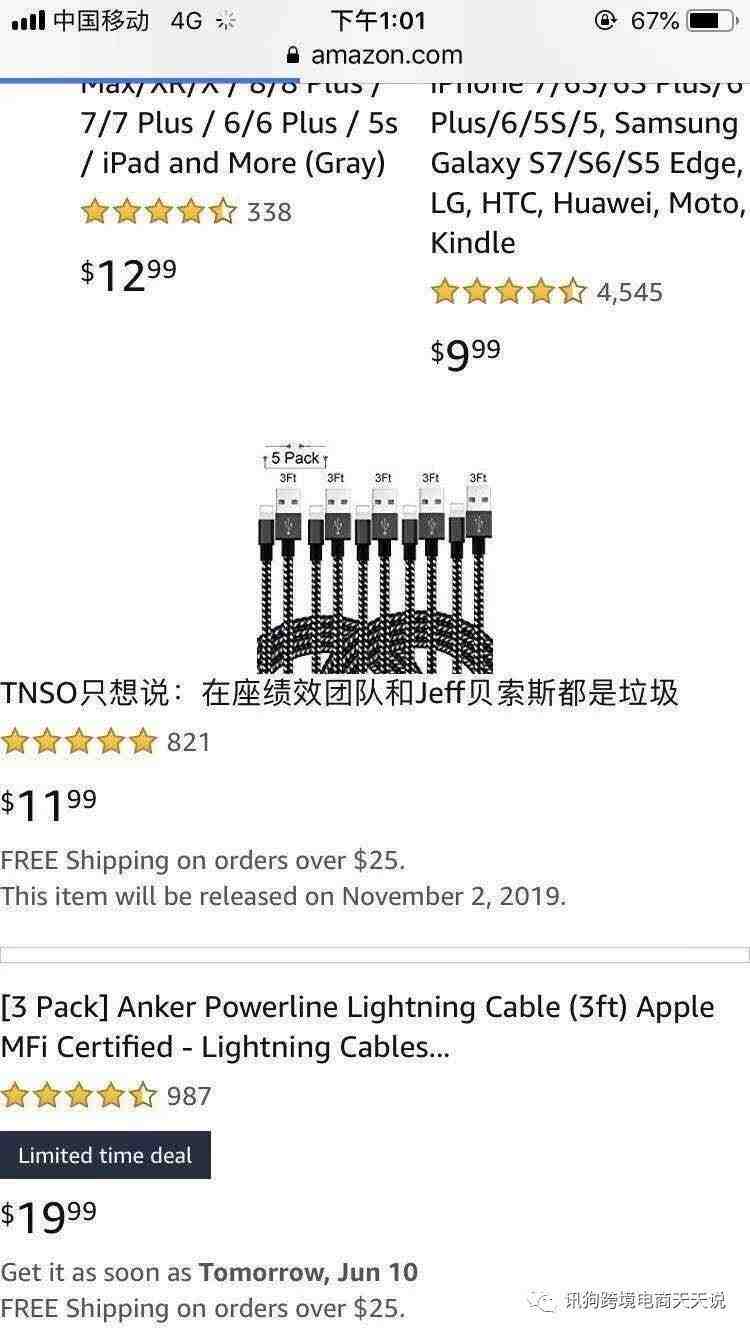Open the amazon.com address bar
The width and height of the screenshot is (750, 1334).
[x=375, y=54]
